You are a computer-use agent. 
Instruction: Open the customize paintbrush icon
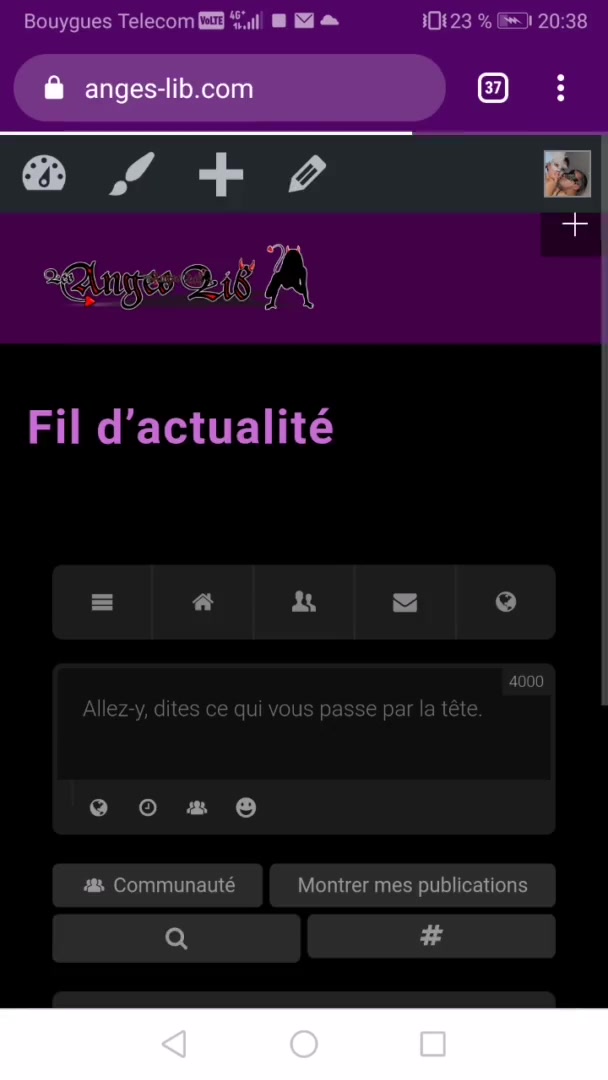pyautogui.click(x=132, y=175)
